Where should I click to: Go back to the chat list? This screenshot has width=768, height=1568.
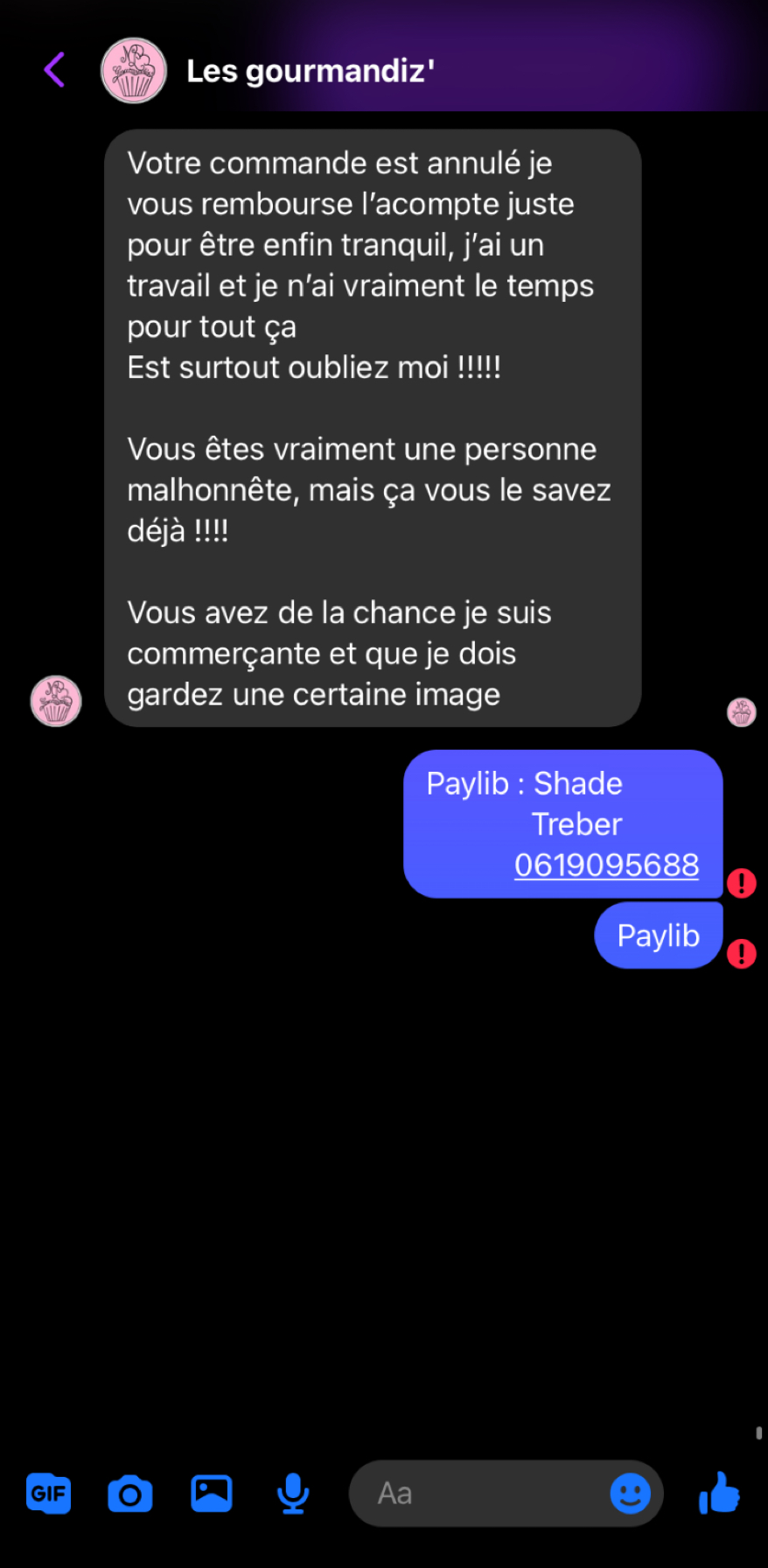(54, 70)
